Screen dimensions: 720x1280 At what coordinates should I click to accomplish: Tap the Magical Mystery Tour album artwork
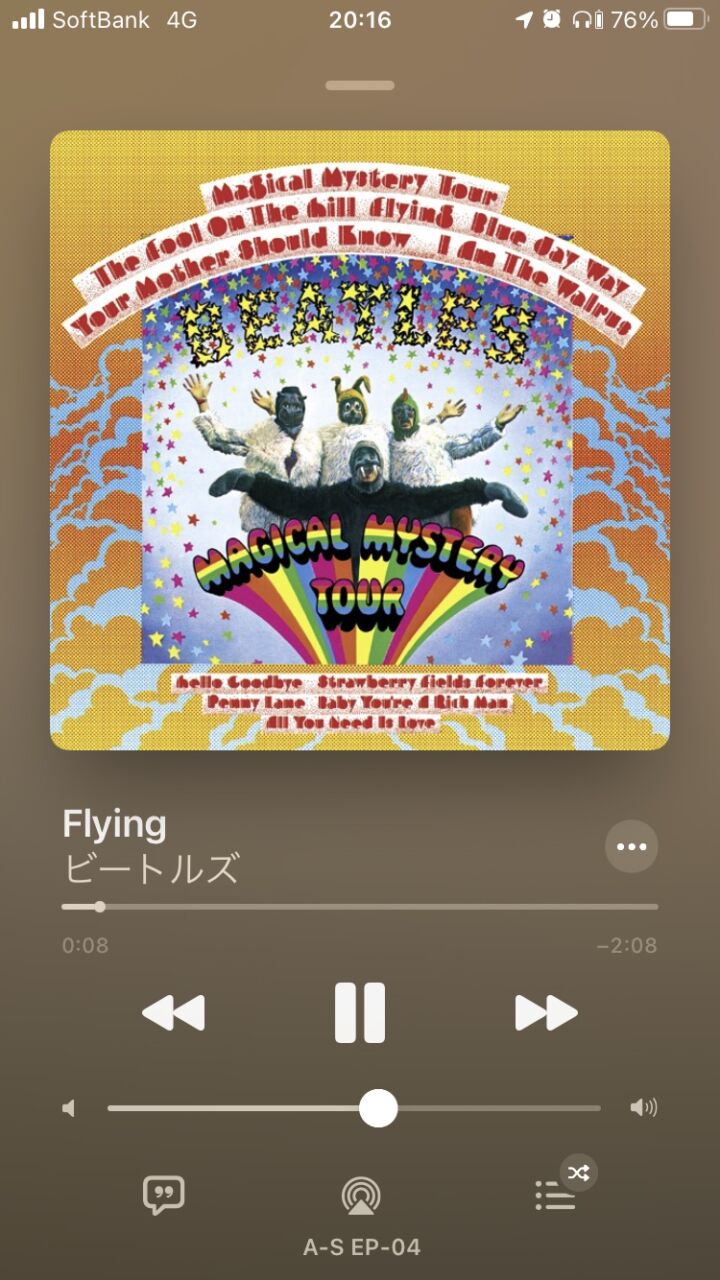[360, 440]
